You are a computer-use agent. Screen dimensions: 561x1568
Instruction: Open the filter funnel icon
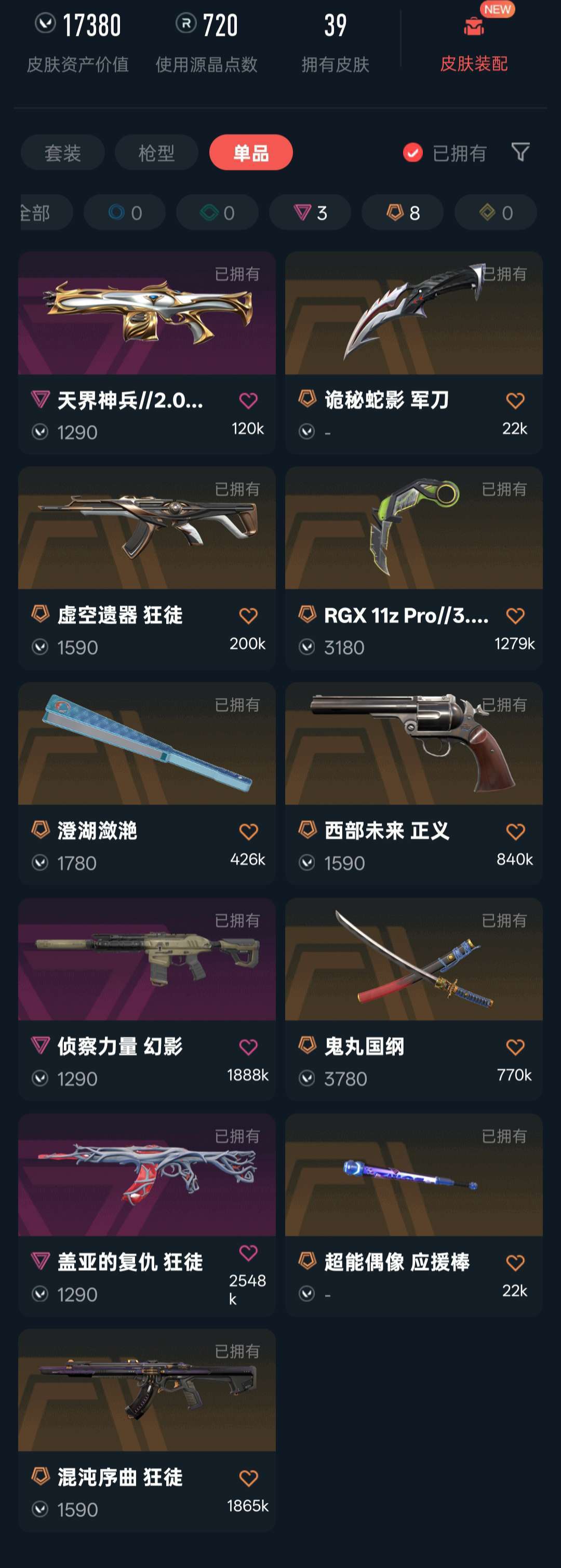tap(520, 152)
